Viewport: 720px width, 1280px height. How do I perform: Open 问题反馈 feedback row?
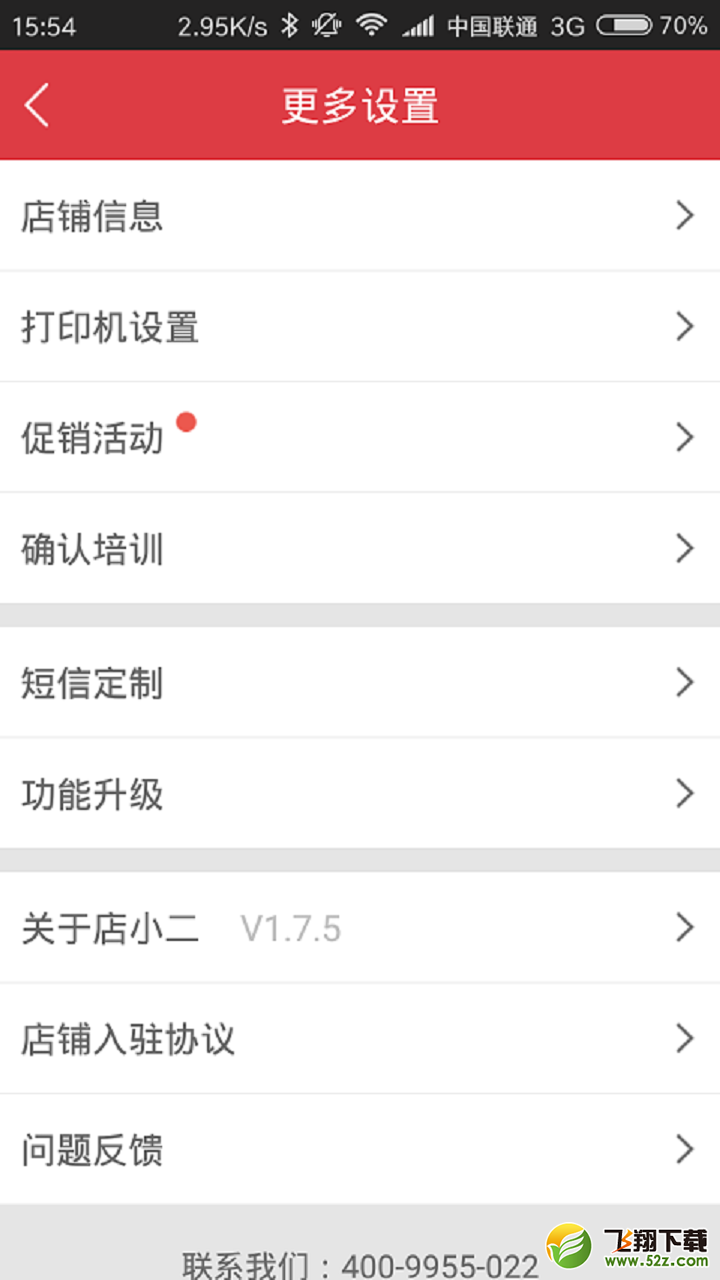tap(360, 1149)
